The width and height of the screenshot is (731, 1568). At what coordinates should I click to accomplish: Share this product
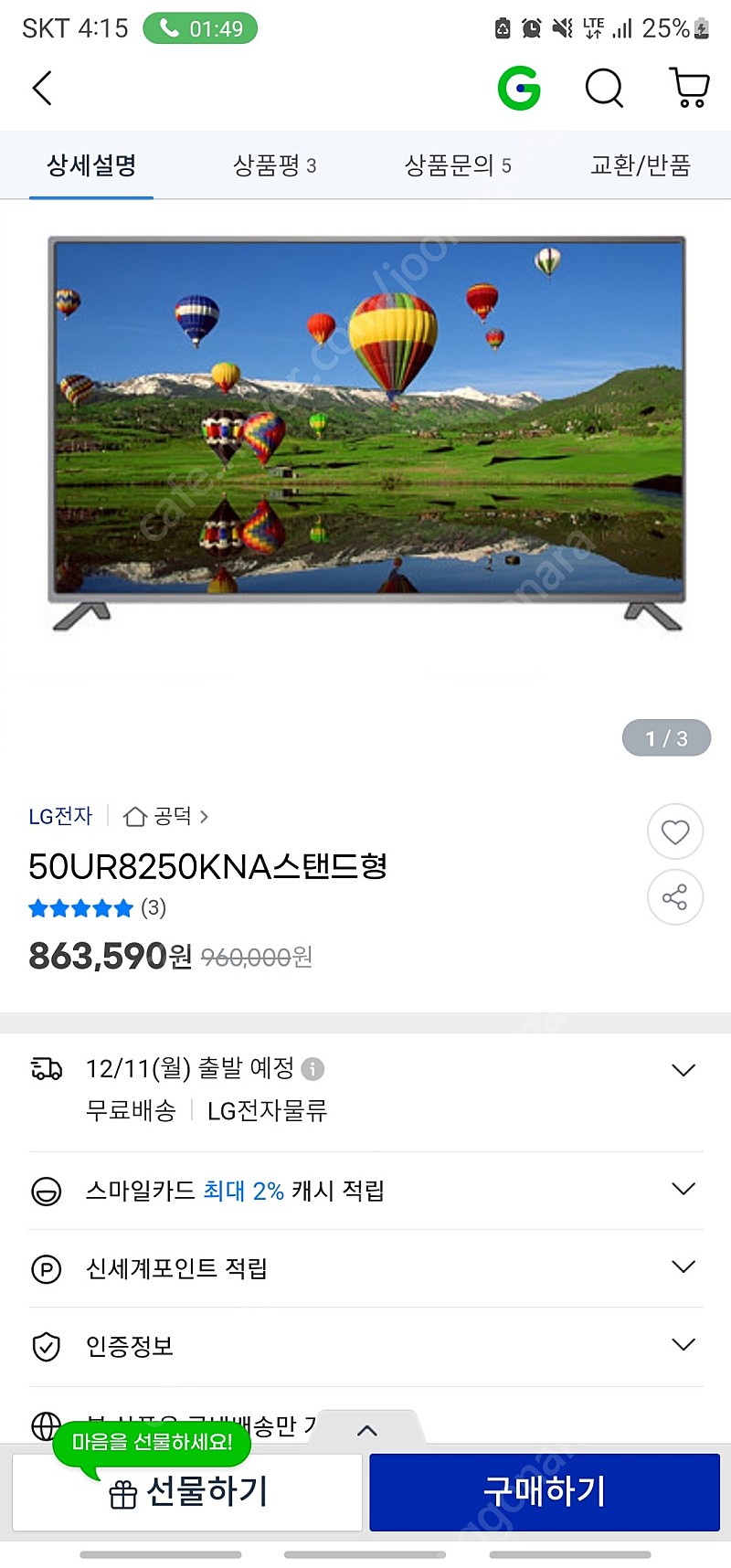675,898
